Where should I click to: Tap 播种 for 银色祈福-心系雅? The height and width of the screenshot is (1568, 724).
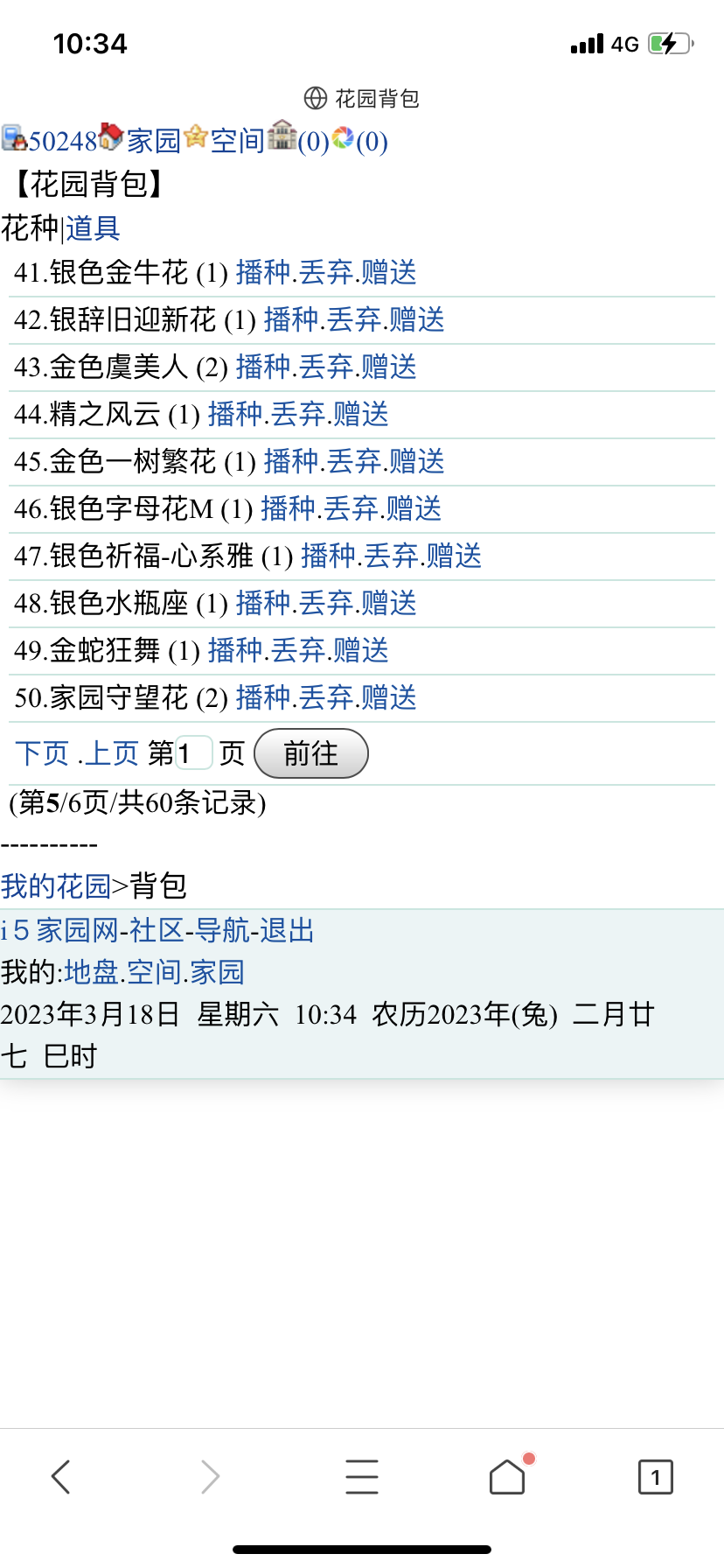[327, 556]
